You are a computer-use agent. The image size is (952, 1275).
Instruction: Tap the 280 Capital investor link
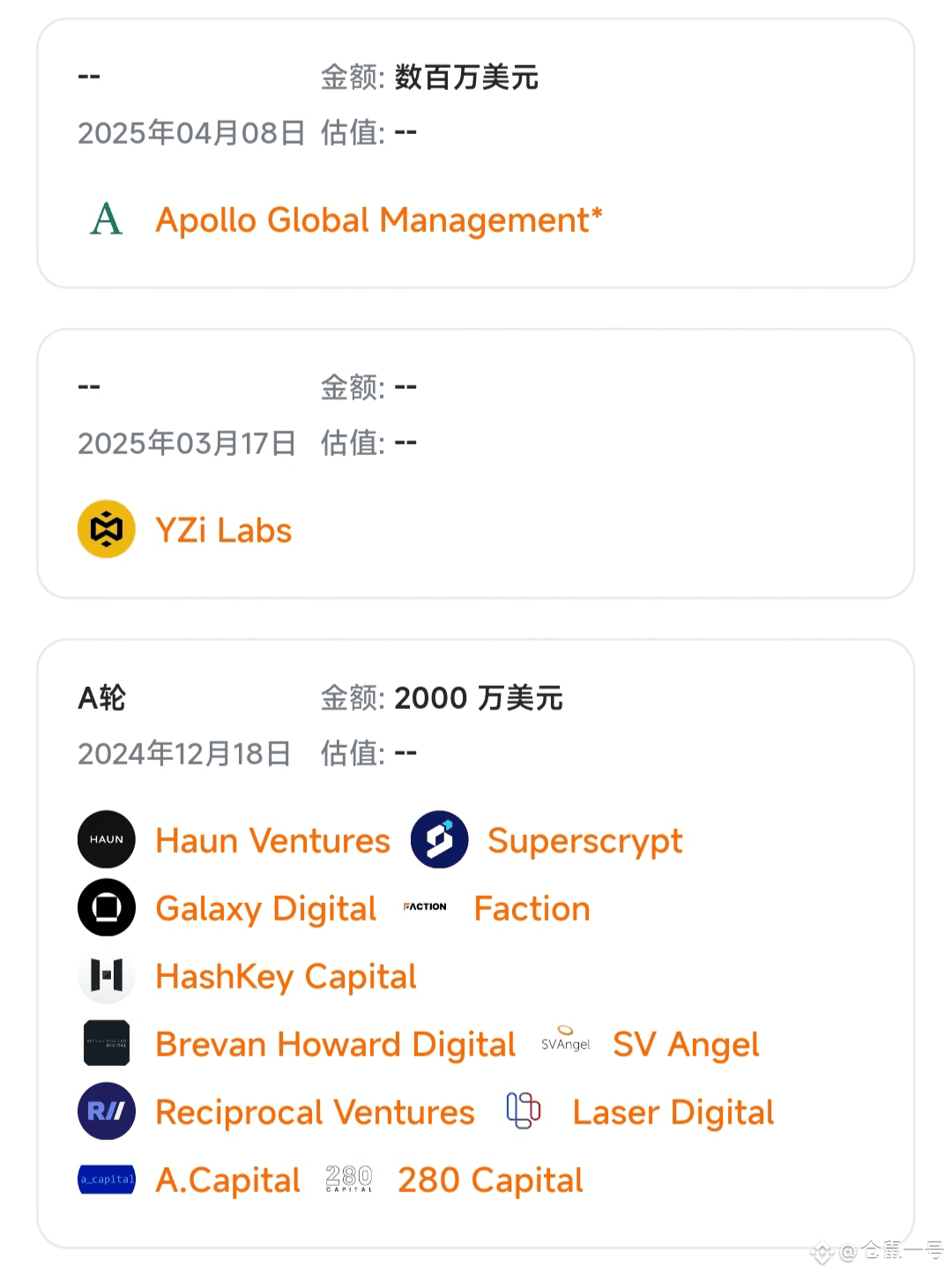pyautogui.click(x=490, y=1181)
